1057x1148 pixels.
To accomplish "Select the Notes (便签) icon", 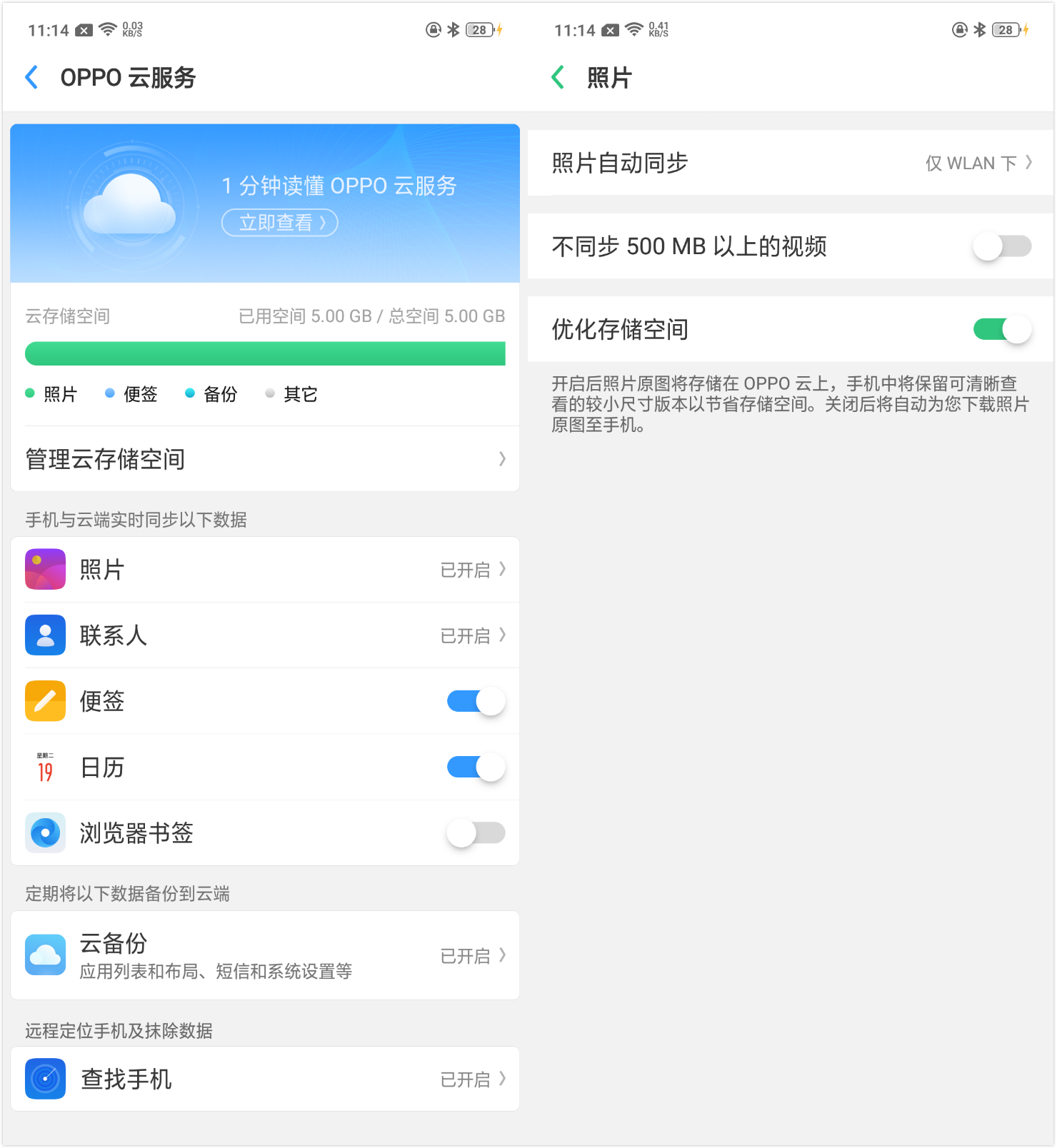I will tap(45, 701).
